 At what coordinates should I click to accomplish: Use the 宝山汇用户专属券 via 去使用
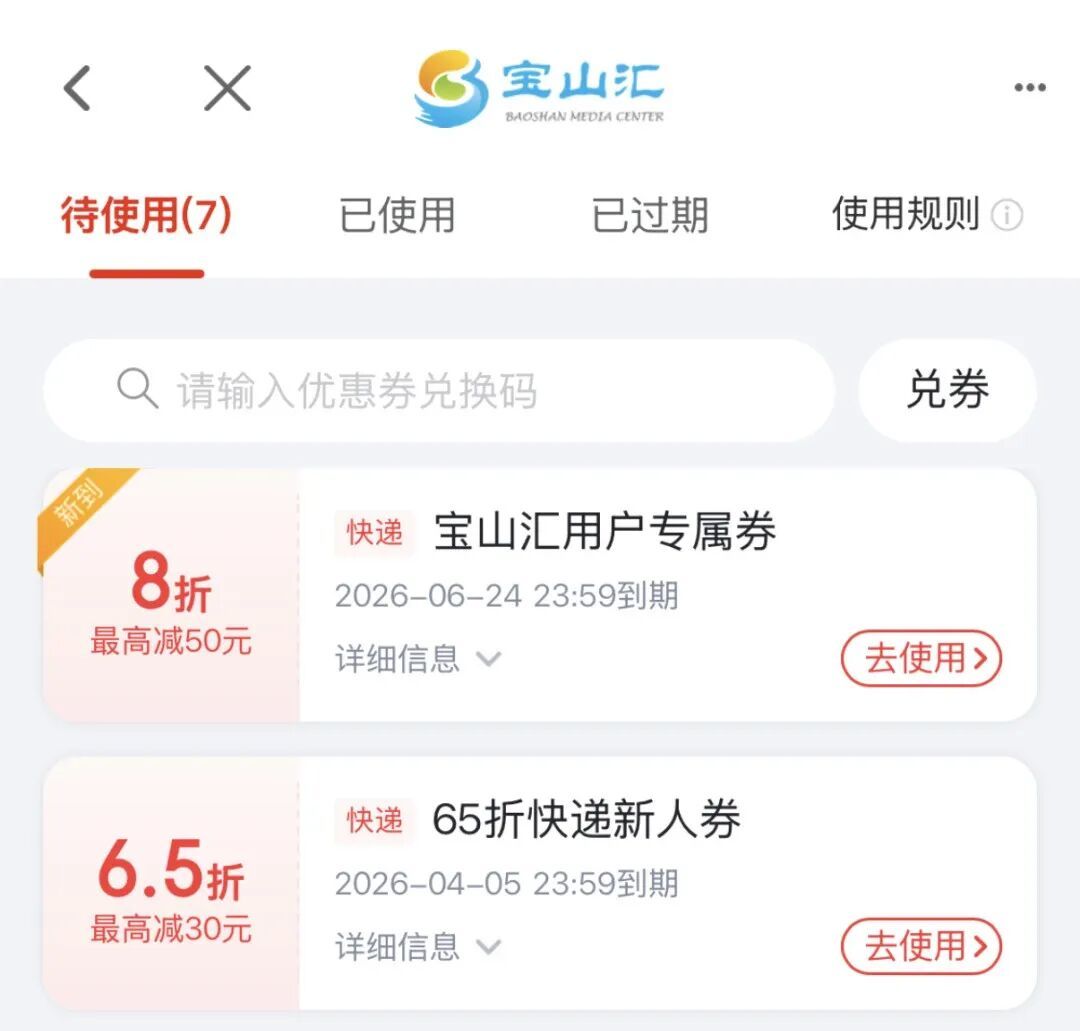920,659
